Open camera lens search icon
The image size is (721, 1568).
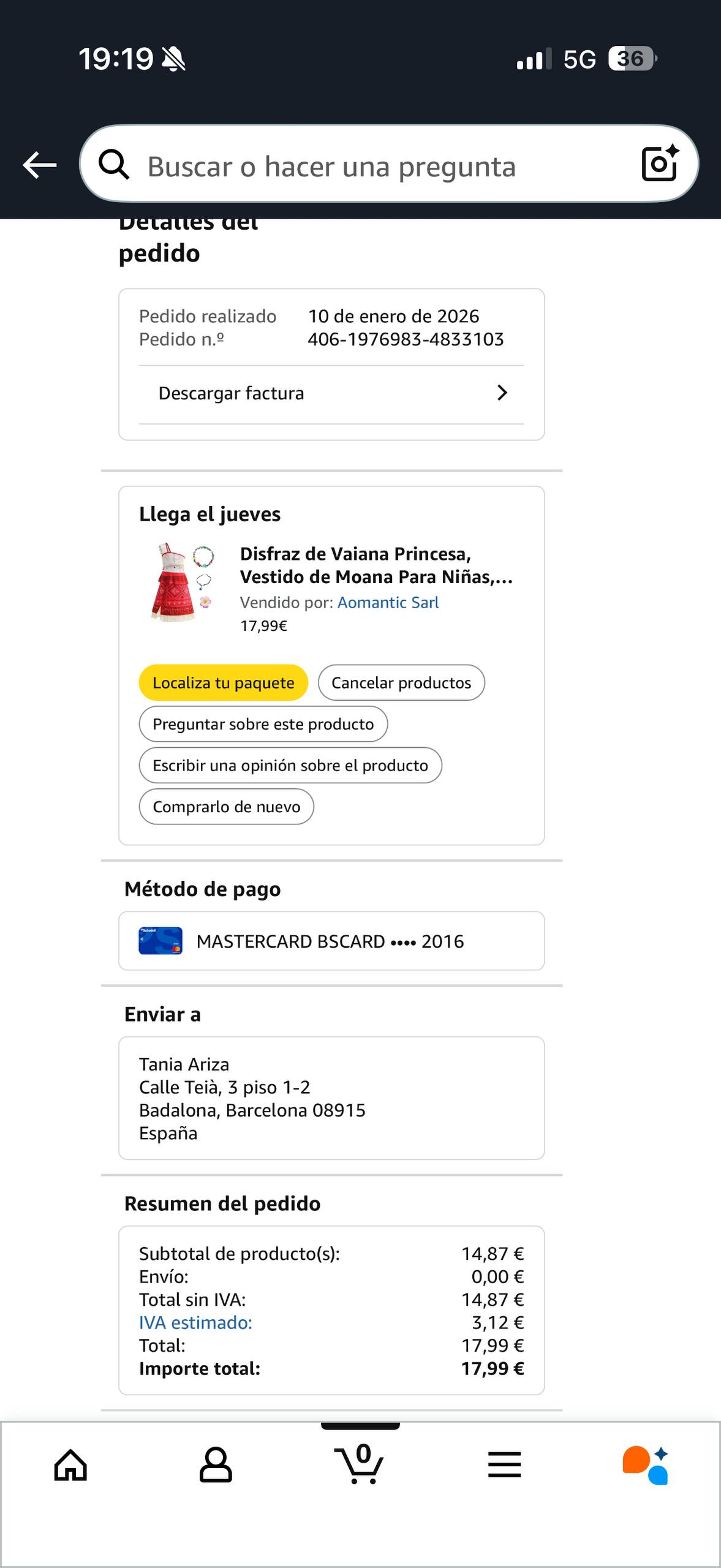[660, 164]
